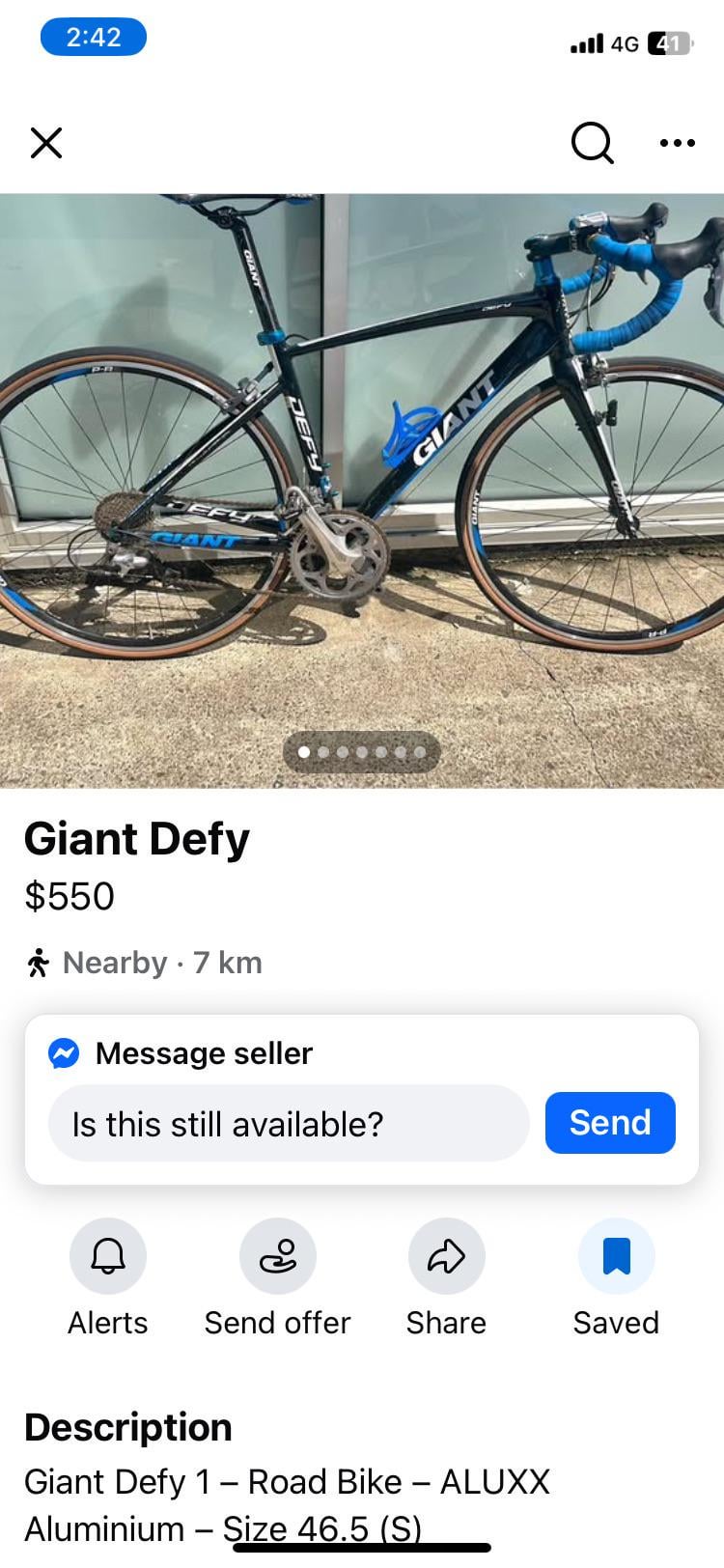Send the message to the seller
The width and height of the screenshot is (724, 1568).
[x=610, y=1123]
